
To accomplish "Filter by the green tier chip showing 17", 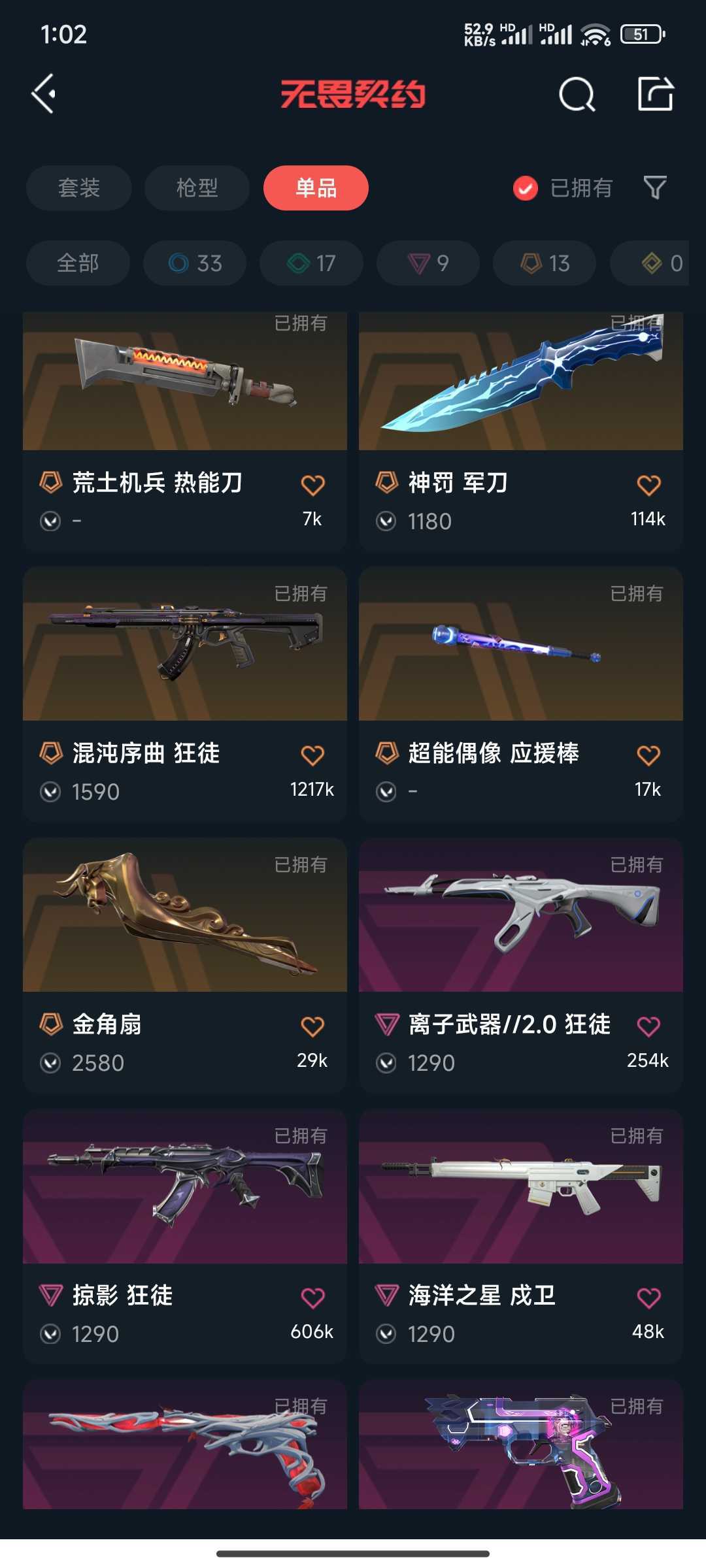I will (311, 263).
